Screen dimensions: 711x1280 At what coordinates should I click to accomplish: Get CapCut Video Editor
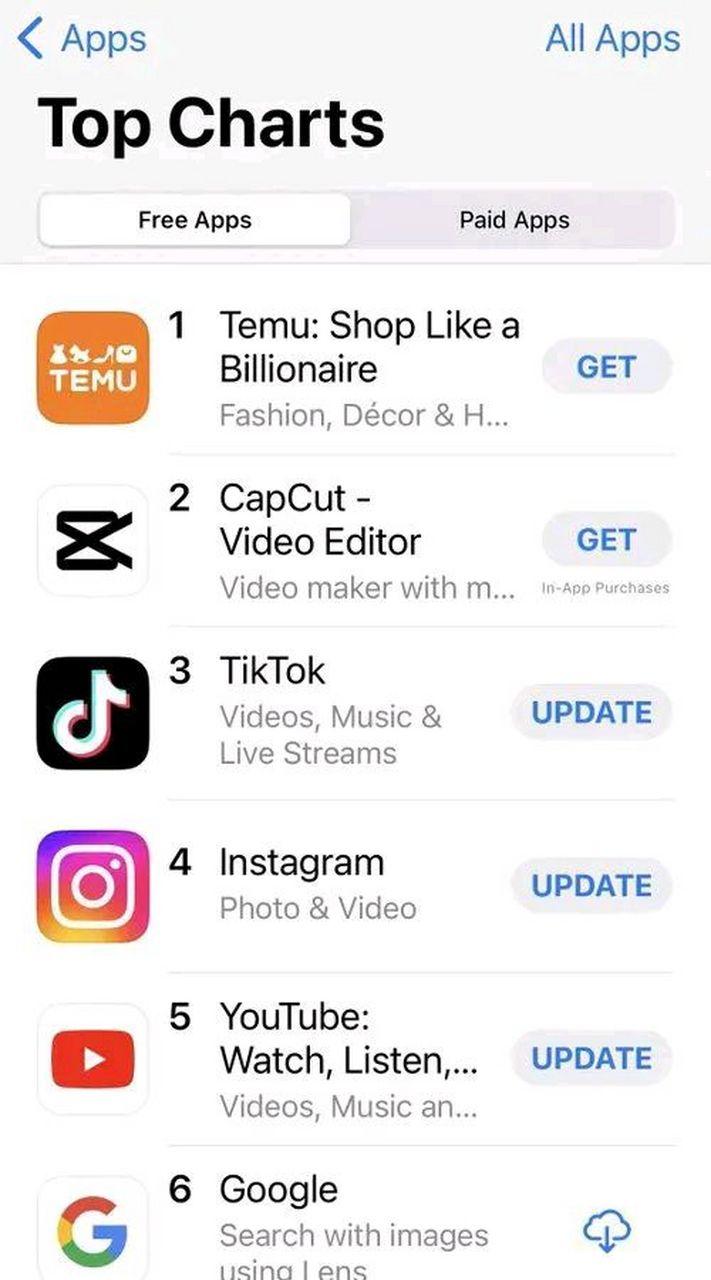606,540
